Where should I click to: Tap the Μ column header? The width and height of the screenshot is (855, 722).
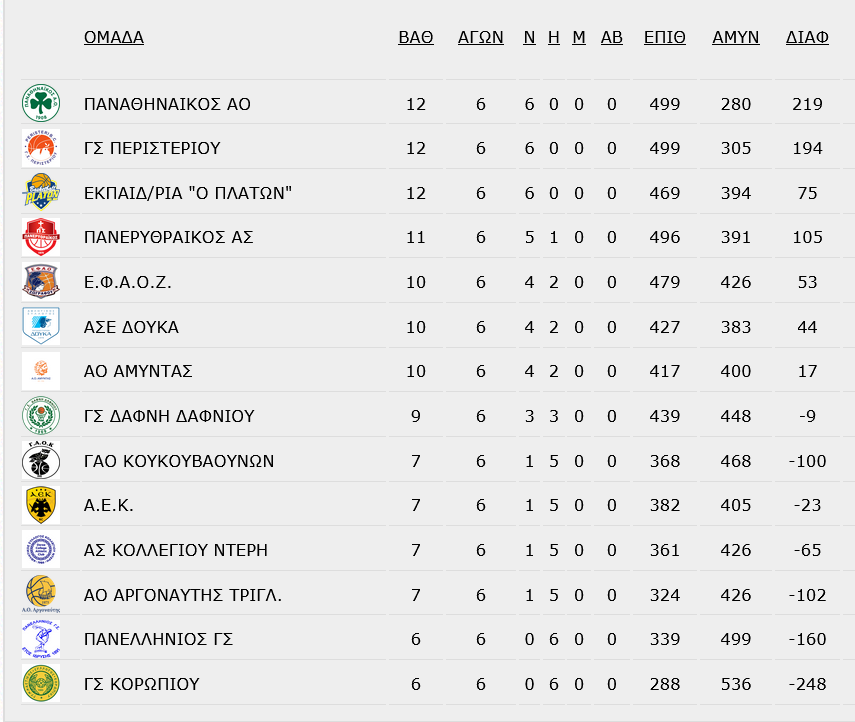[579, 37]
